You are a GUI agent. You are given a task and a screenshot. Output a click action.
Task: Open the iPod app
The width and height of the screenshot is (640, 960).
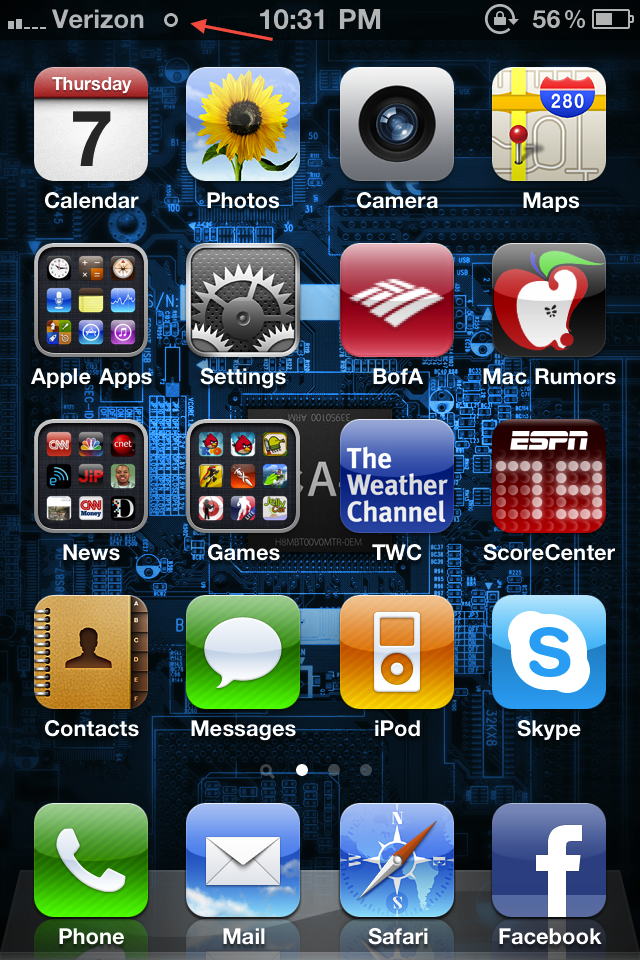point(397,653)
